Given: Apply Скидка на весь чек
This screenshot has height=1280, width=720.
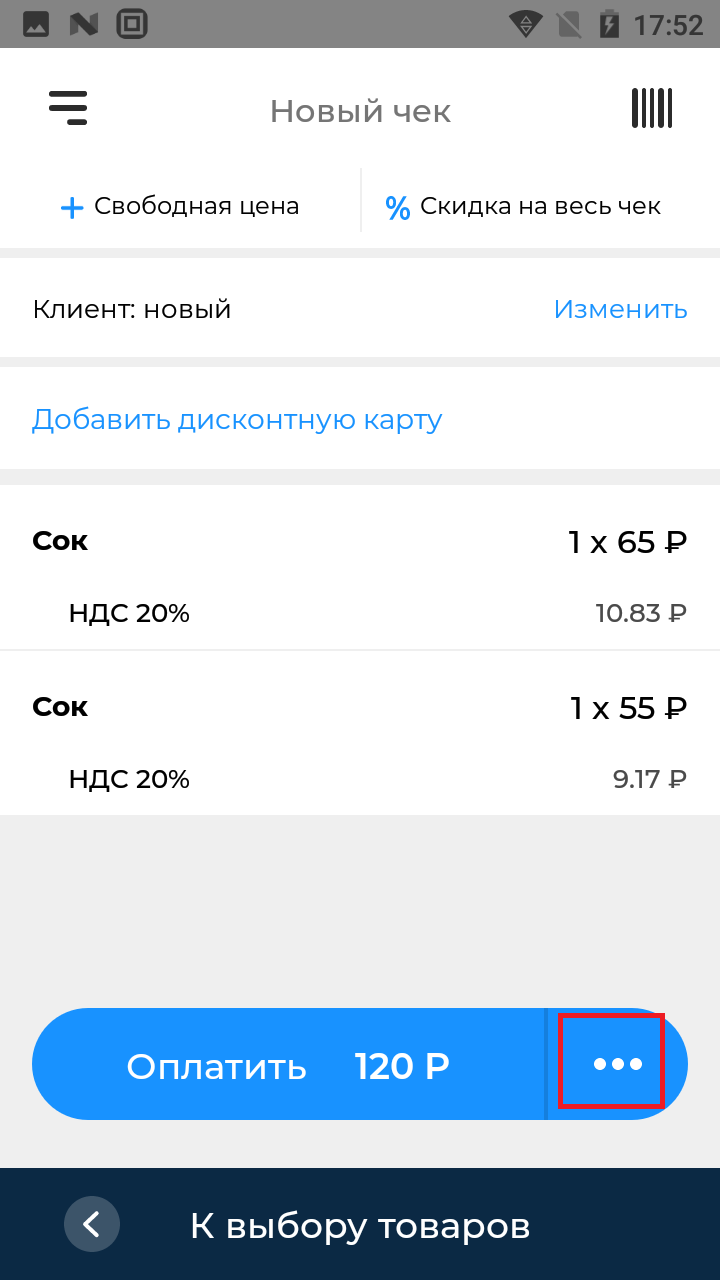Looking at the screenshot, I should 523,207.
